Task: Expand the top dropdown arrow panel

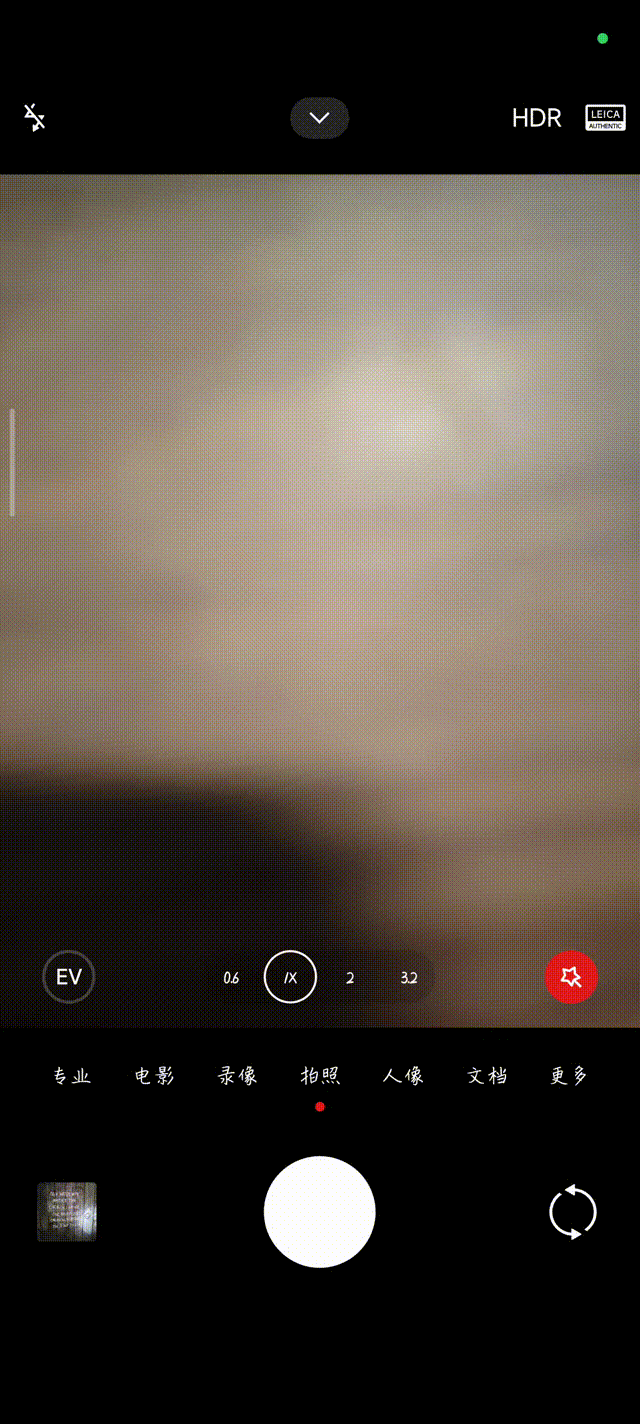Action: [x=320, y=118]
